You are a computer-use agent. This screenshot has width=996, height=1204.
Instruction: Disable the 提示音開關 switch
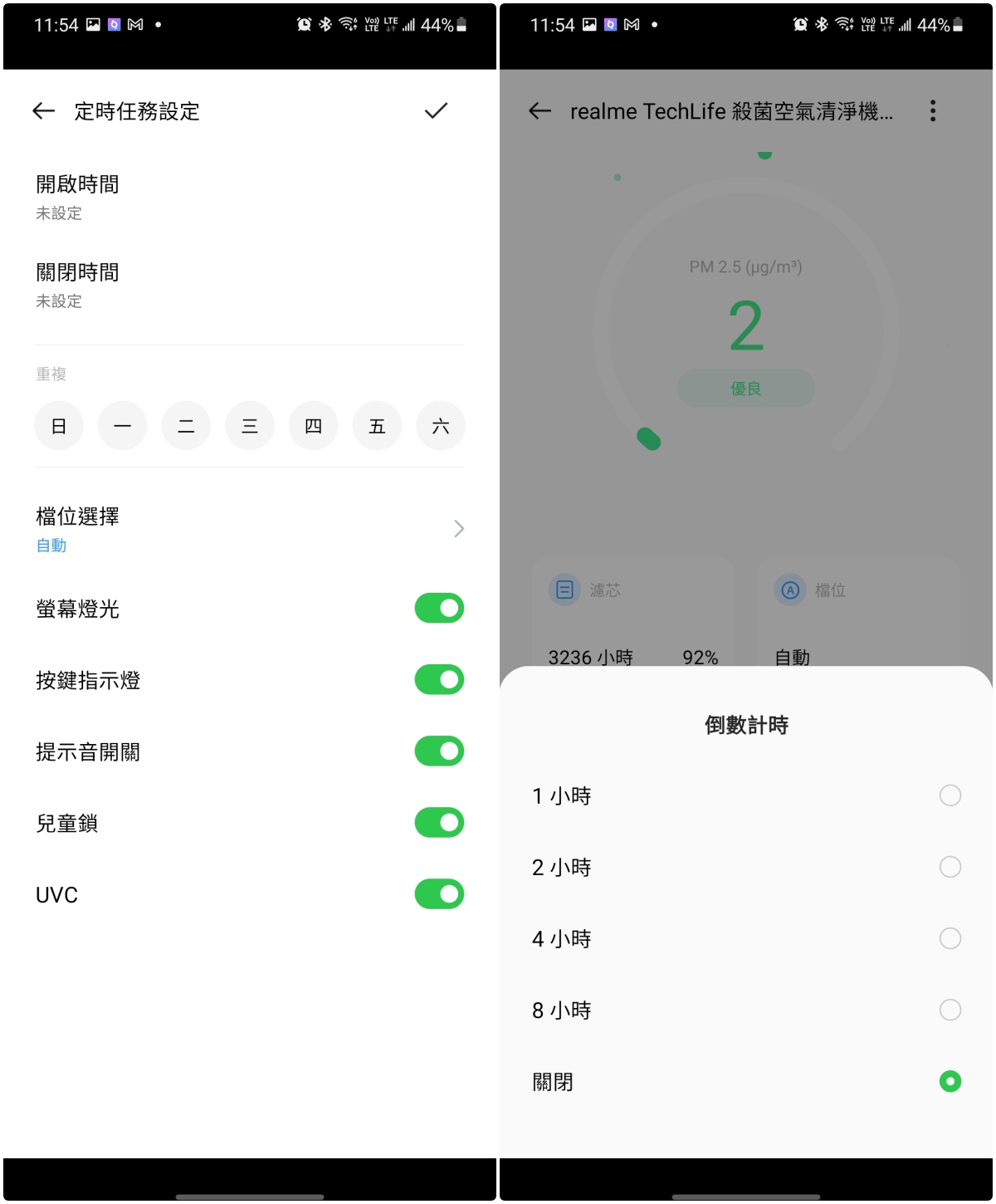point(439,751)
